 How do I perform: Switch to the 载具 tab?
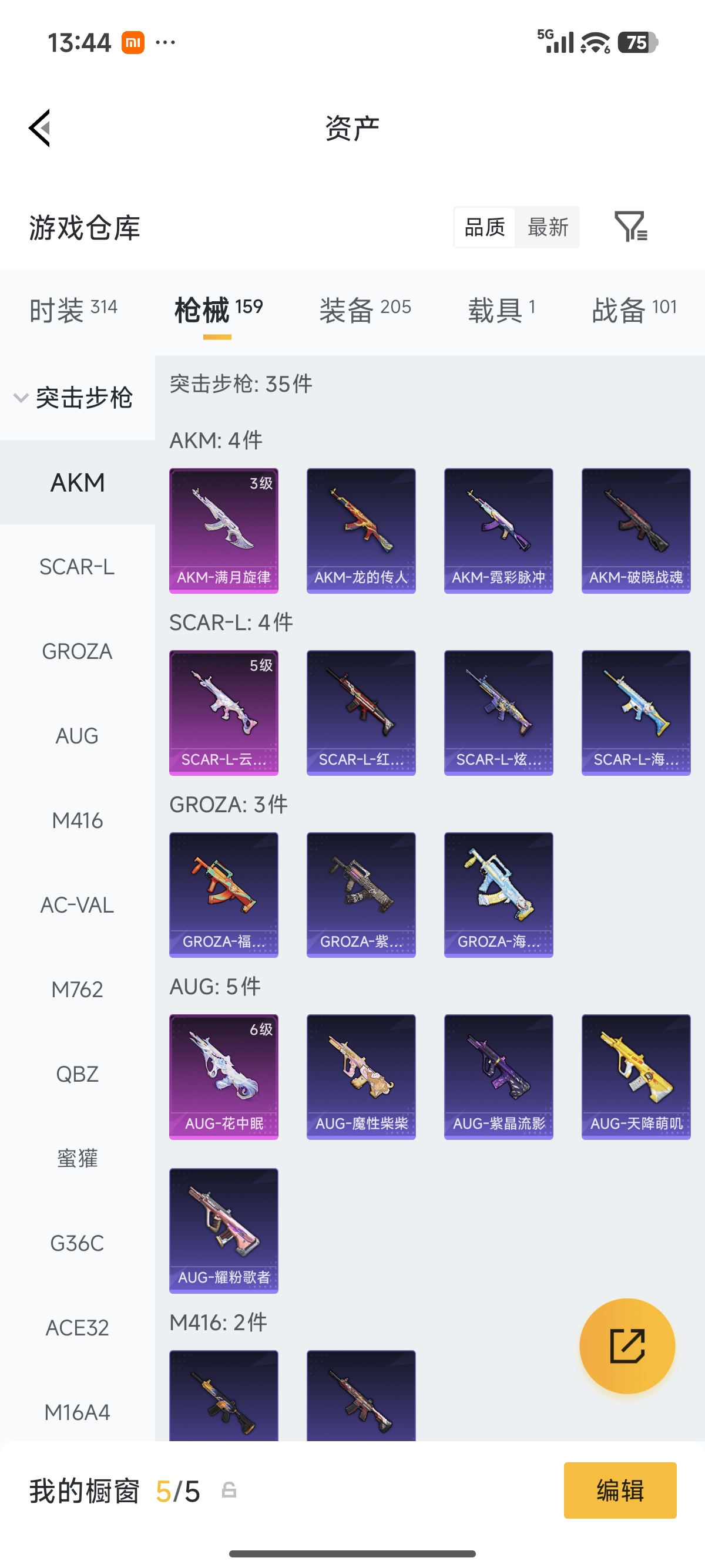[502, 310]
